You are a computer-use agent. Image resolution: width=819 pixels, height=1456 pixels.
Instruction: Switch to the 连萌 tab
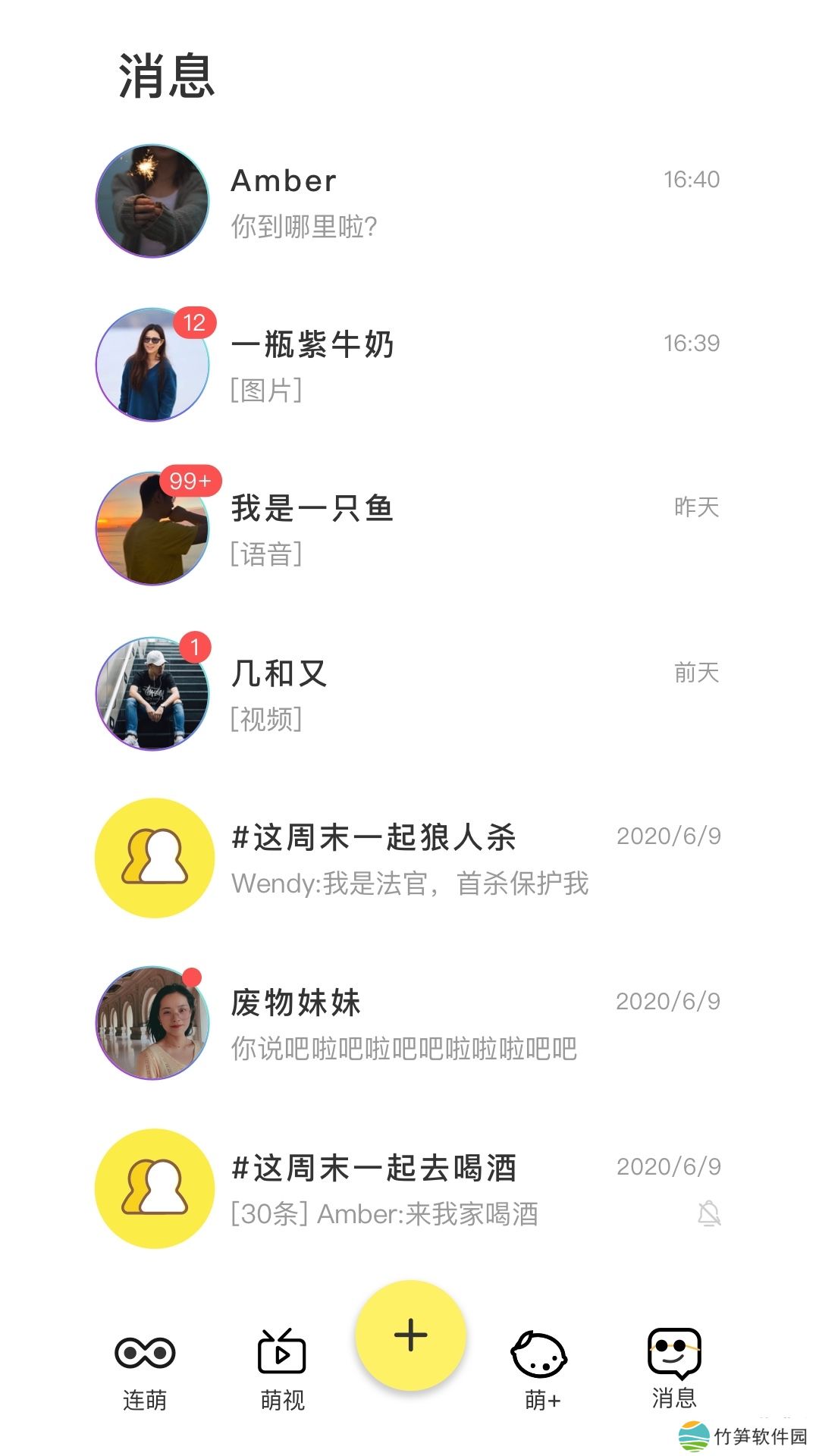click(x=145, y=1369)
